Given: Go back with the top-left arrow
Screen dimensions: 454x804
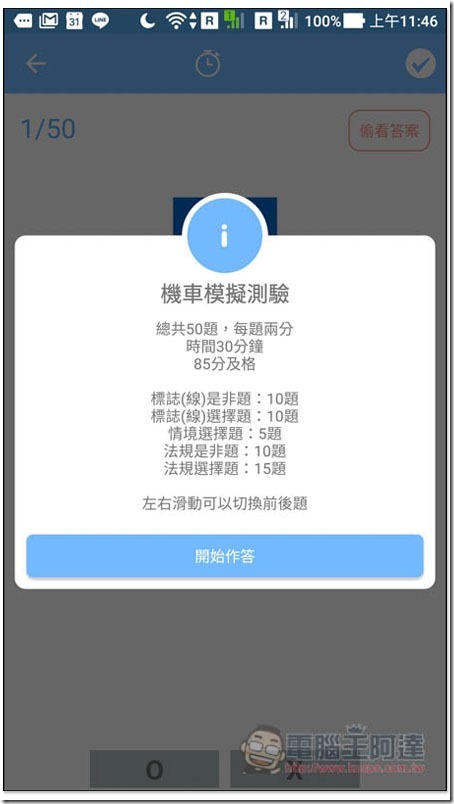Looking at the screenshot, I should click(36, 64).
